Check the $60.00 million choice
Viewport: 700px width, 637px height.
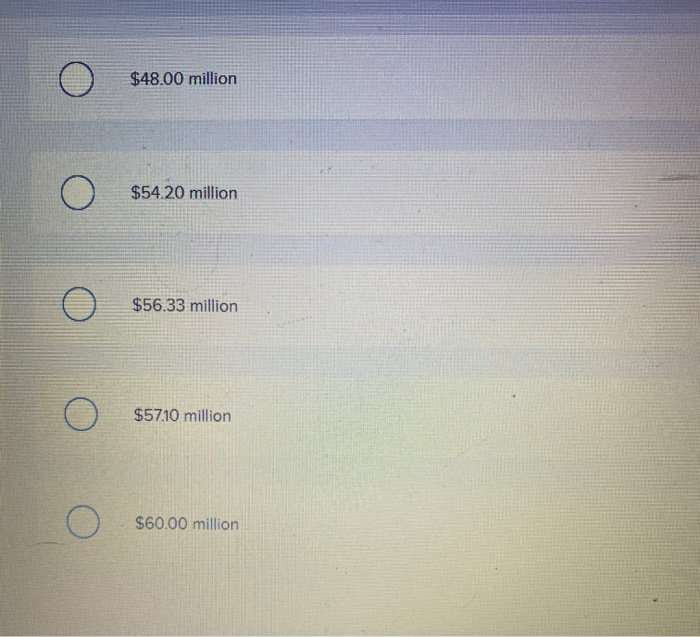[x=82, y=524]
